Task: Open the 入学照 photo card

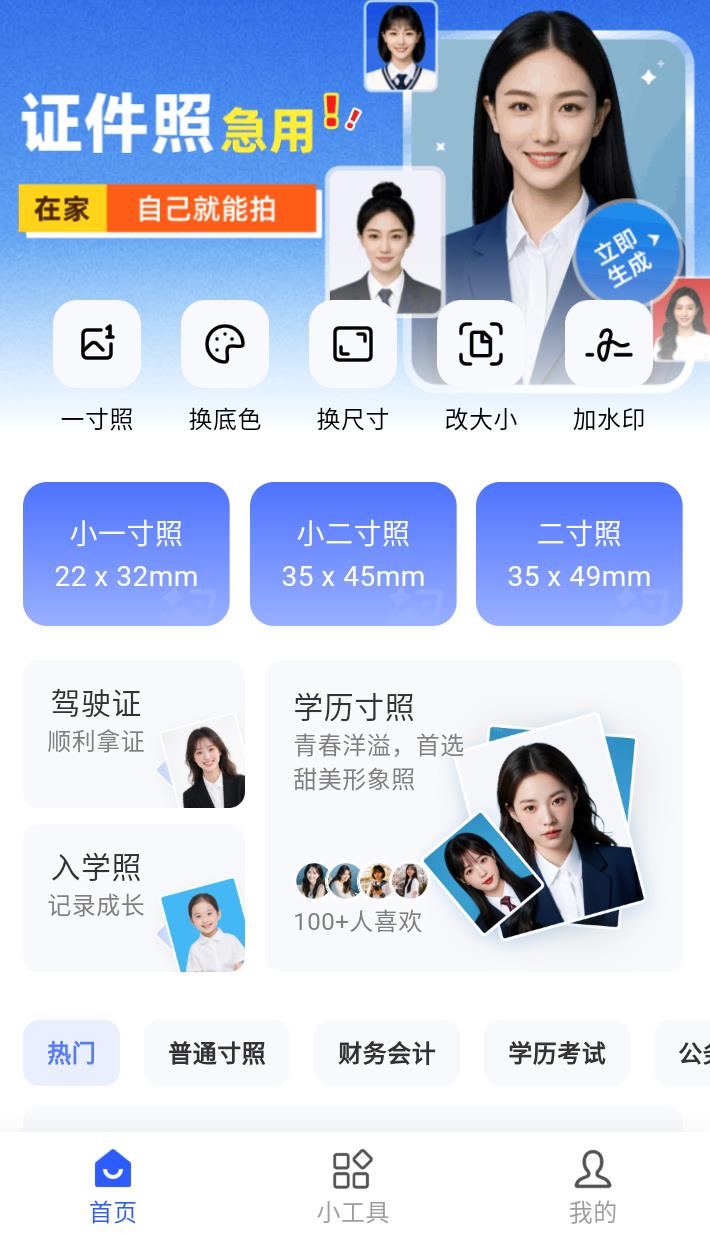Action: [x=134, y=898]
